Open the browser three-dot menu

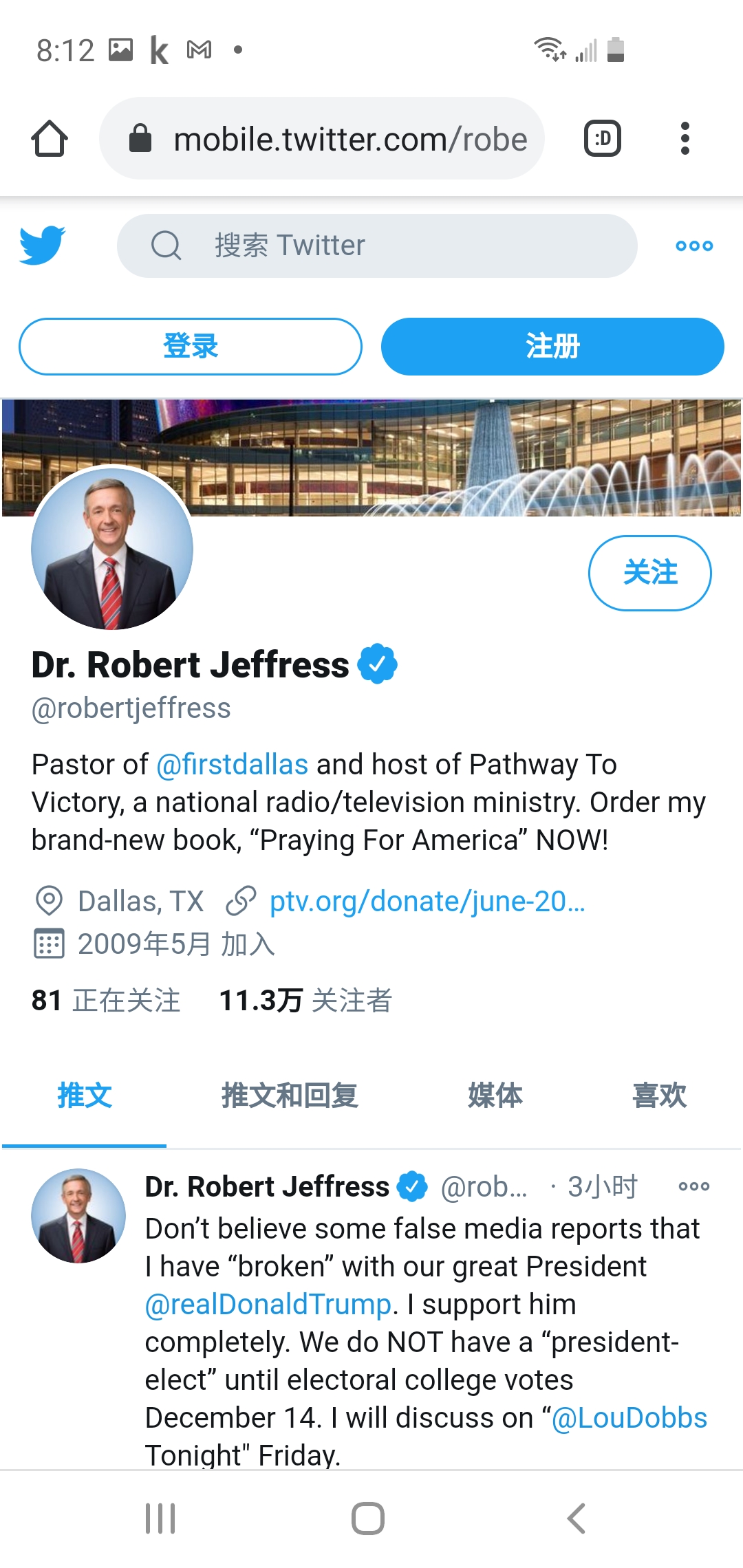click(x=685, y=139)
